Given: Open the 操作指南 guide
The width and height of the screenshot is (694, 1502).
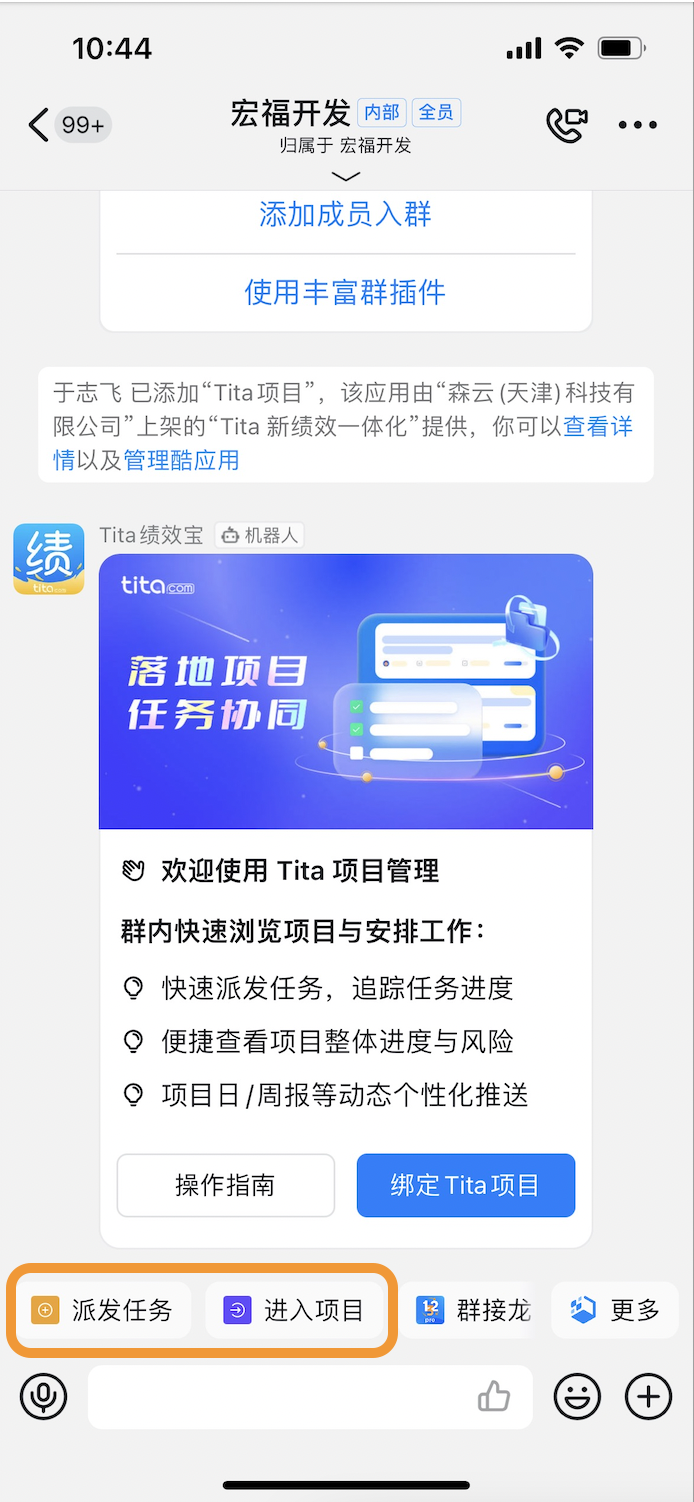Looking at the screenshot, I should [x=225, y=1186].
